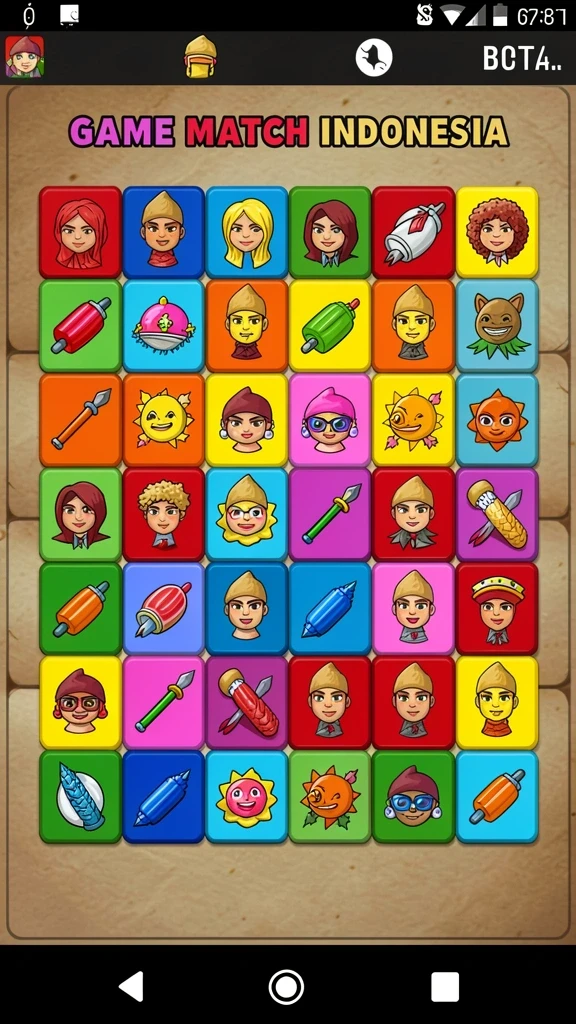The image size is (576, 1024).
Task: Tap the BCTA.. label in the top bar
Action: click(522, 58)
